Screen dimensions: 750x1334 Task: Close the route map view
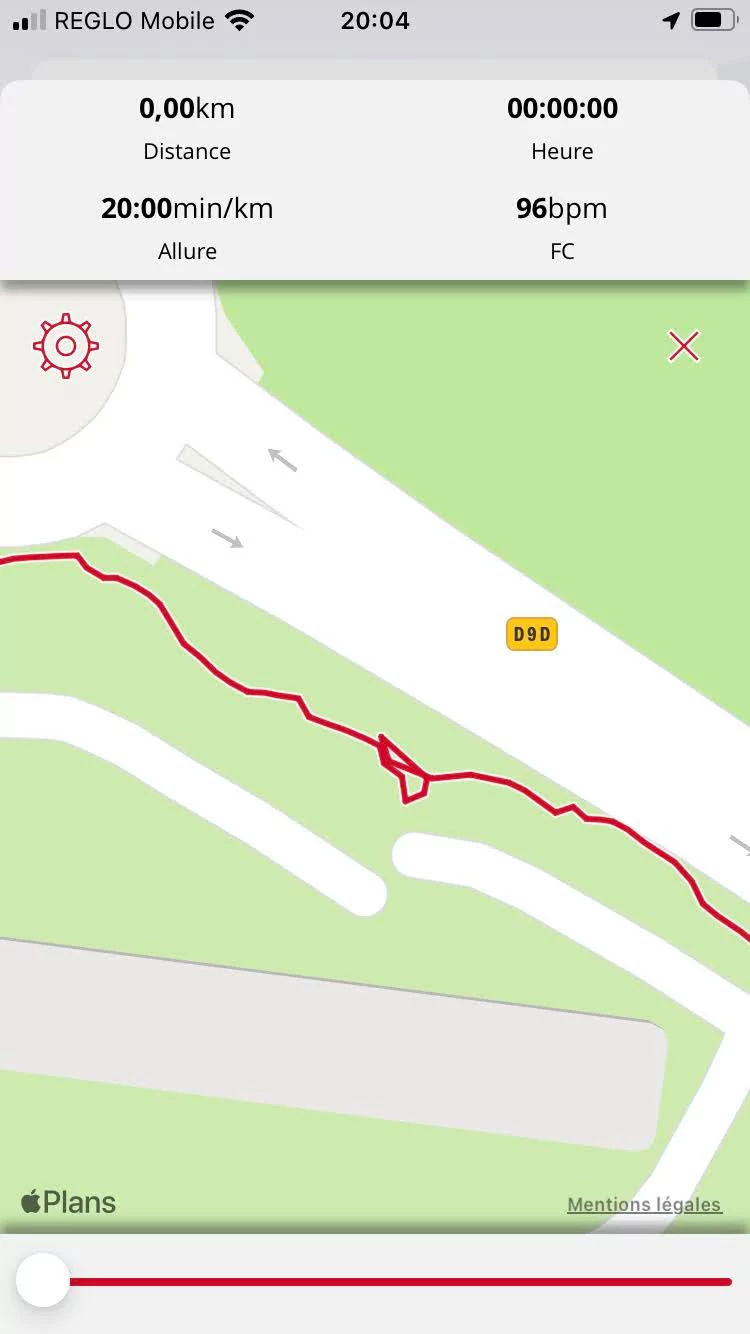(x=684, y=346)
